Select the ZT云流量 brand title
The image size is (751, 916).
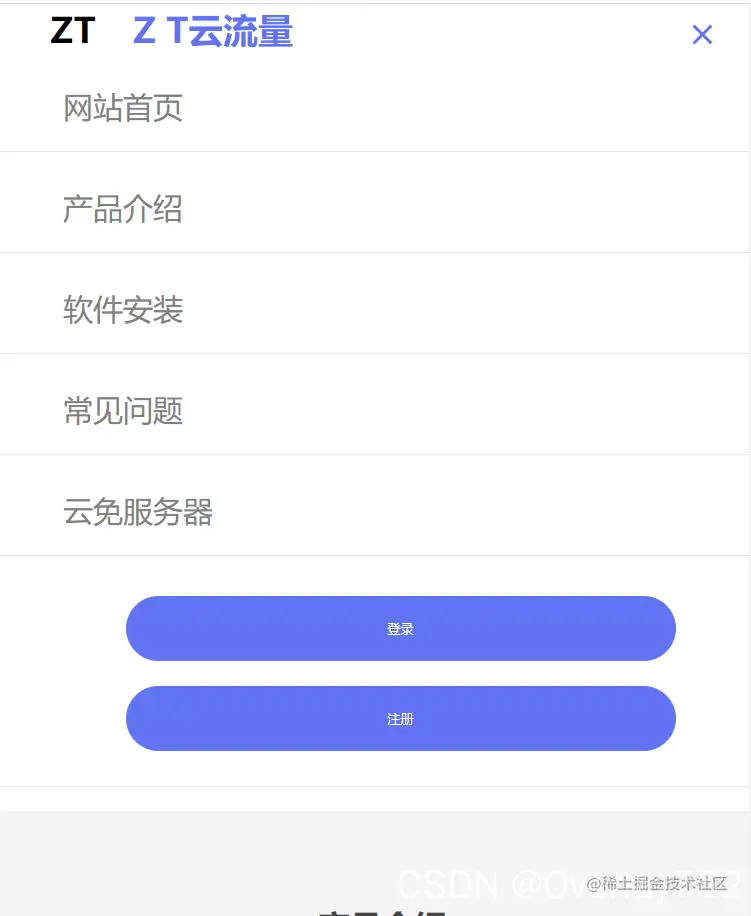(x=210, y=32)
